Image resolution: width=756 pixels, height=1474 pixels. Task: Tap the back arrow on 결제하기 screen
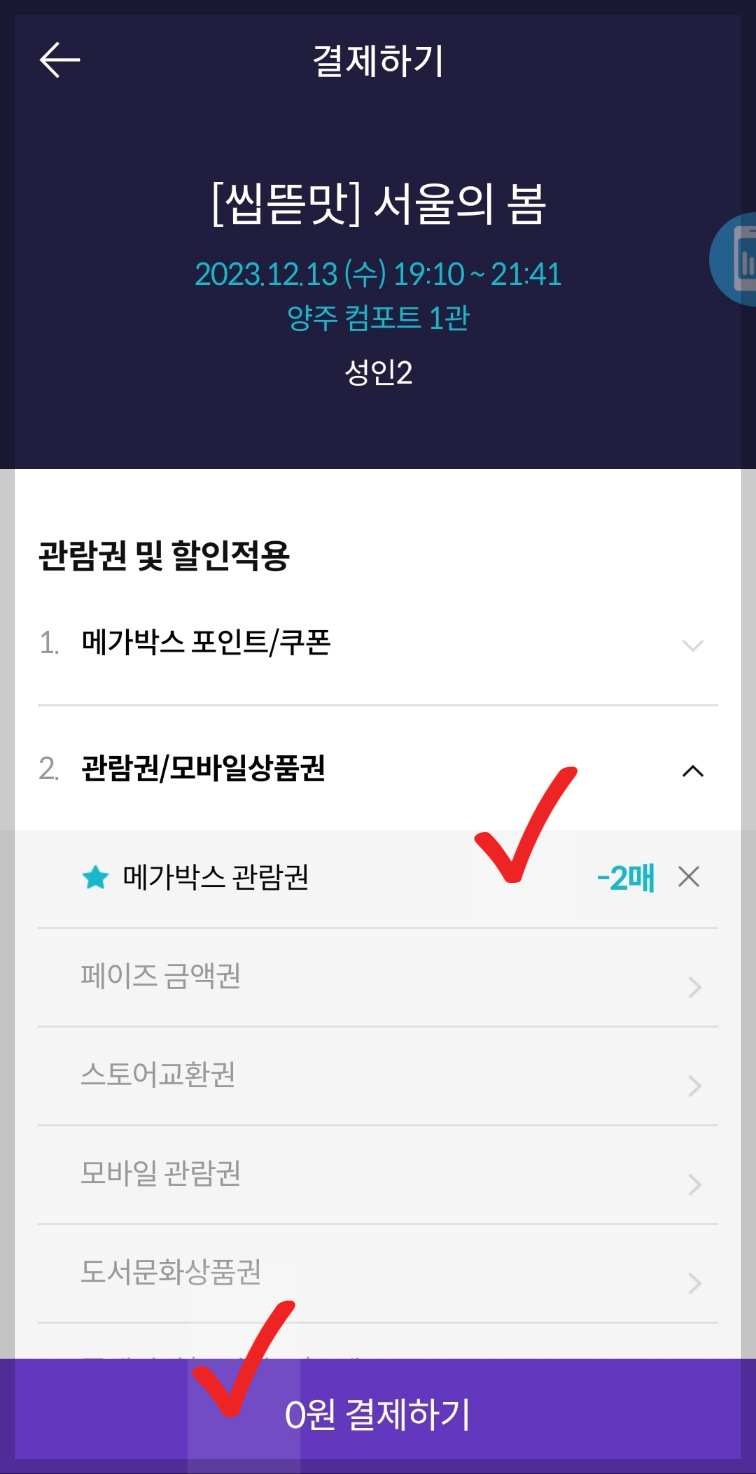tap(58, 61)
